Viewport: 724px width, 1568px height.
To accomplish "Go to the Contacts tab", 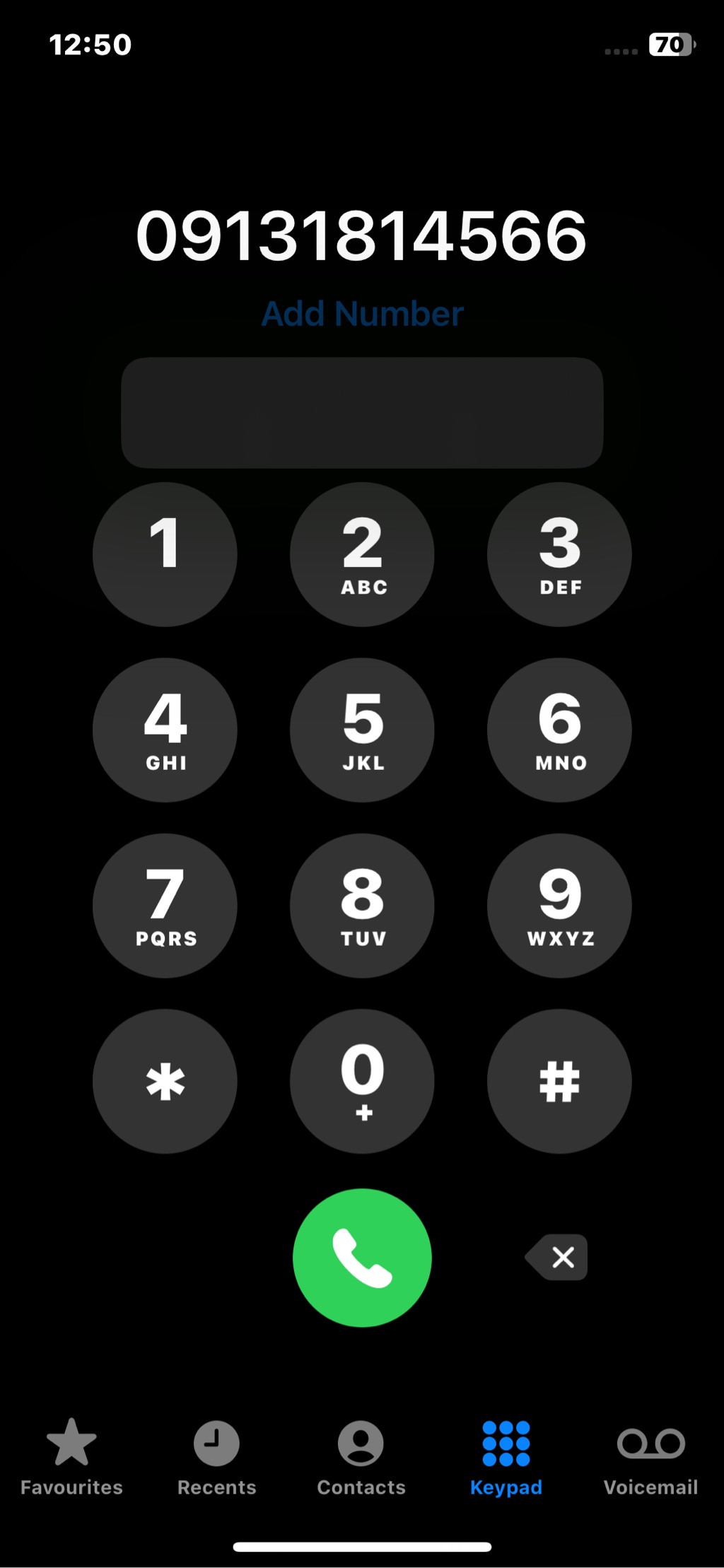I will 361,1458.
